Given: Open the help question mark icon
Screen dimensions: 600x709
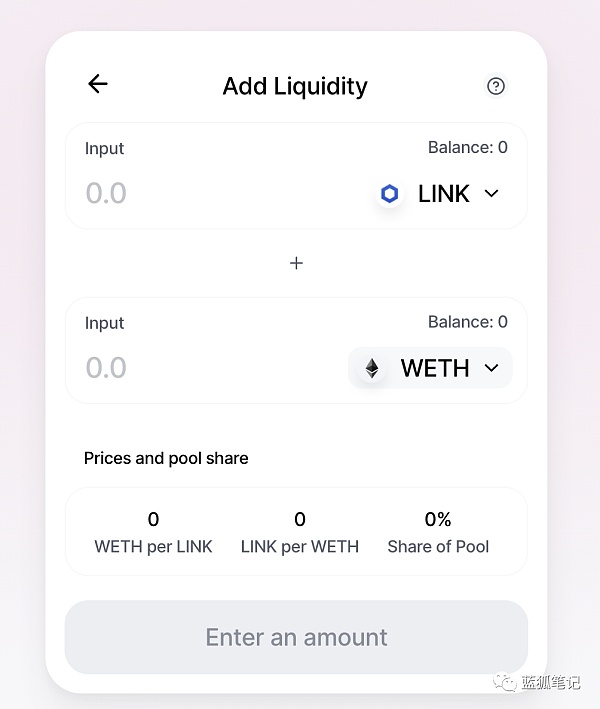Looking at the screenshot, I should pyautogui.click(x=495, y=86).
